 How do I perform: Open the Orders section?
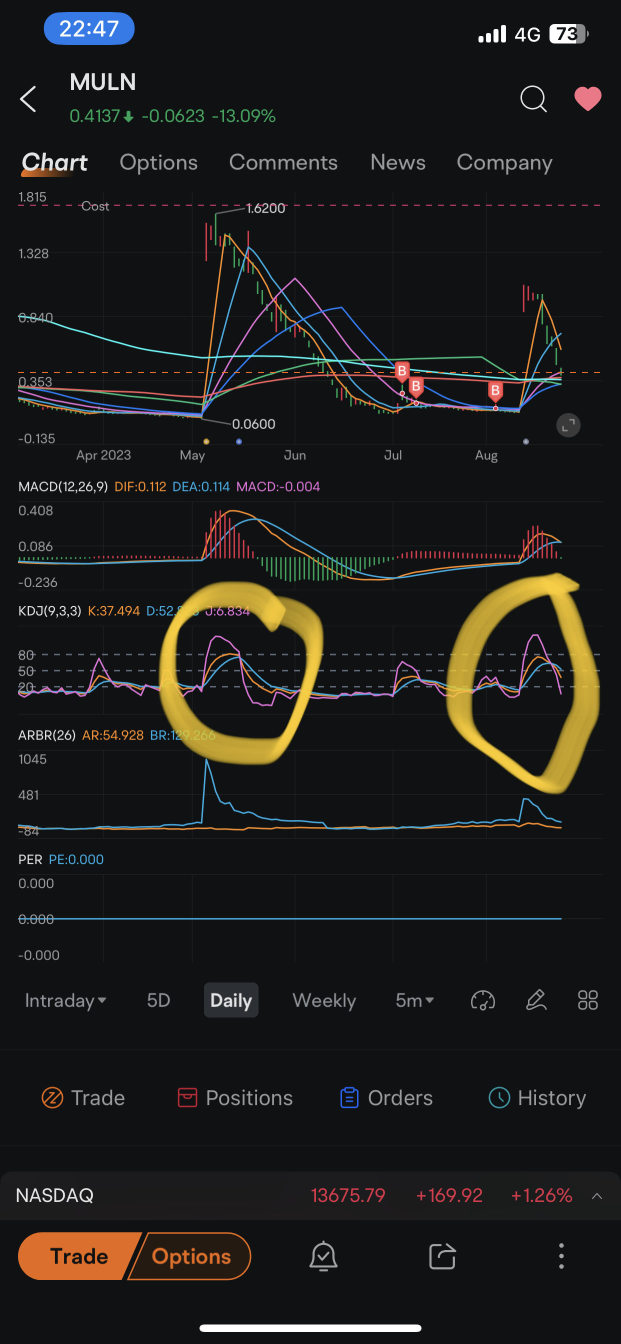[x=386, y=1097]
